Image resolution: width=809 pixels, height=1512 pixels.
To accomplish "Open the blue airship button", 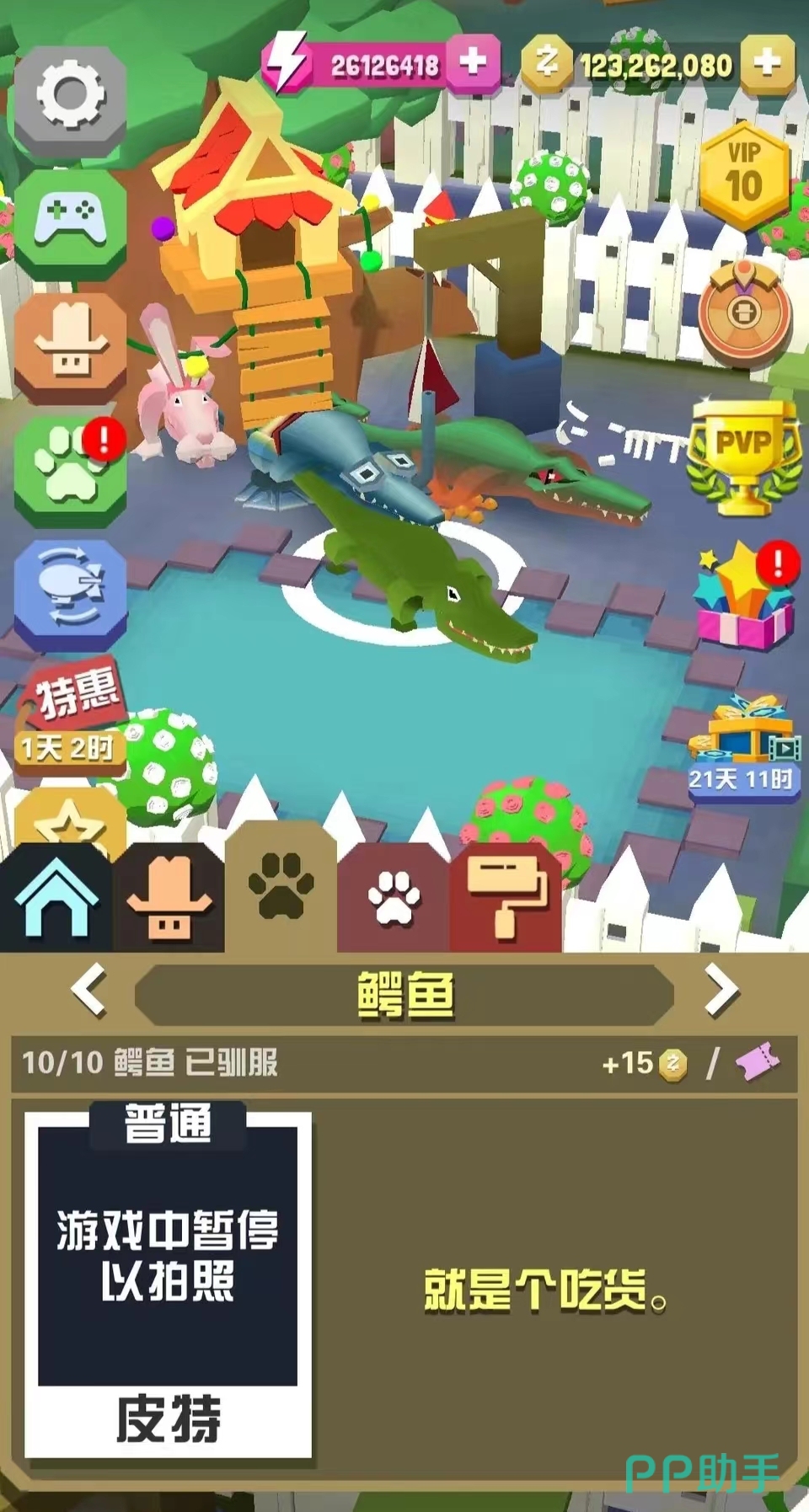I will click(x=70, y=590).
